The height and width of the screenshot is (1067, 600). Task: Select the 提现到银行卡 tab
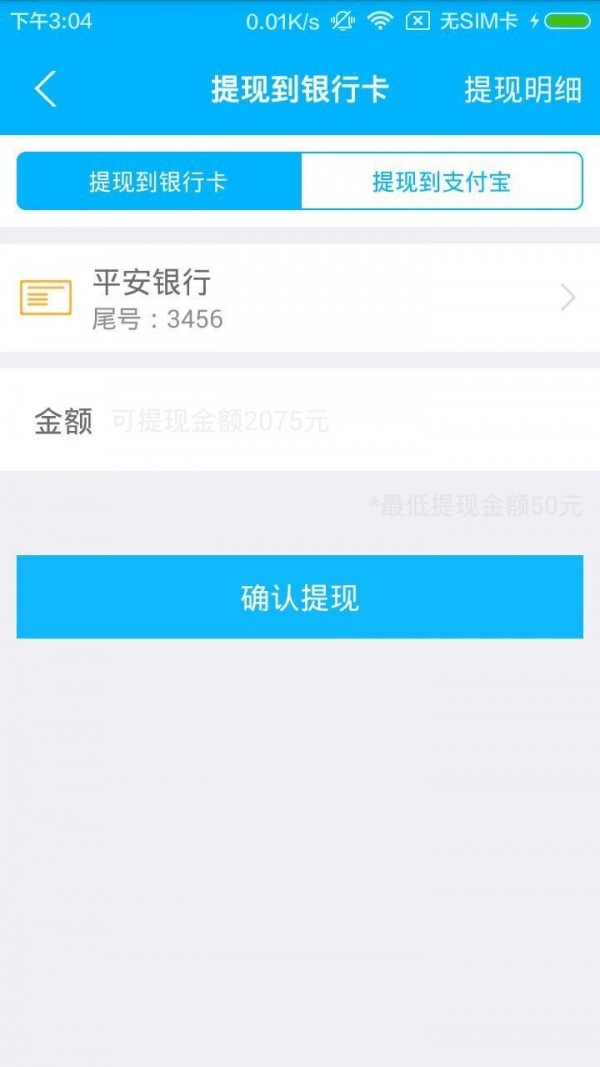point(159,181)
